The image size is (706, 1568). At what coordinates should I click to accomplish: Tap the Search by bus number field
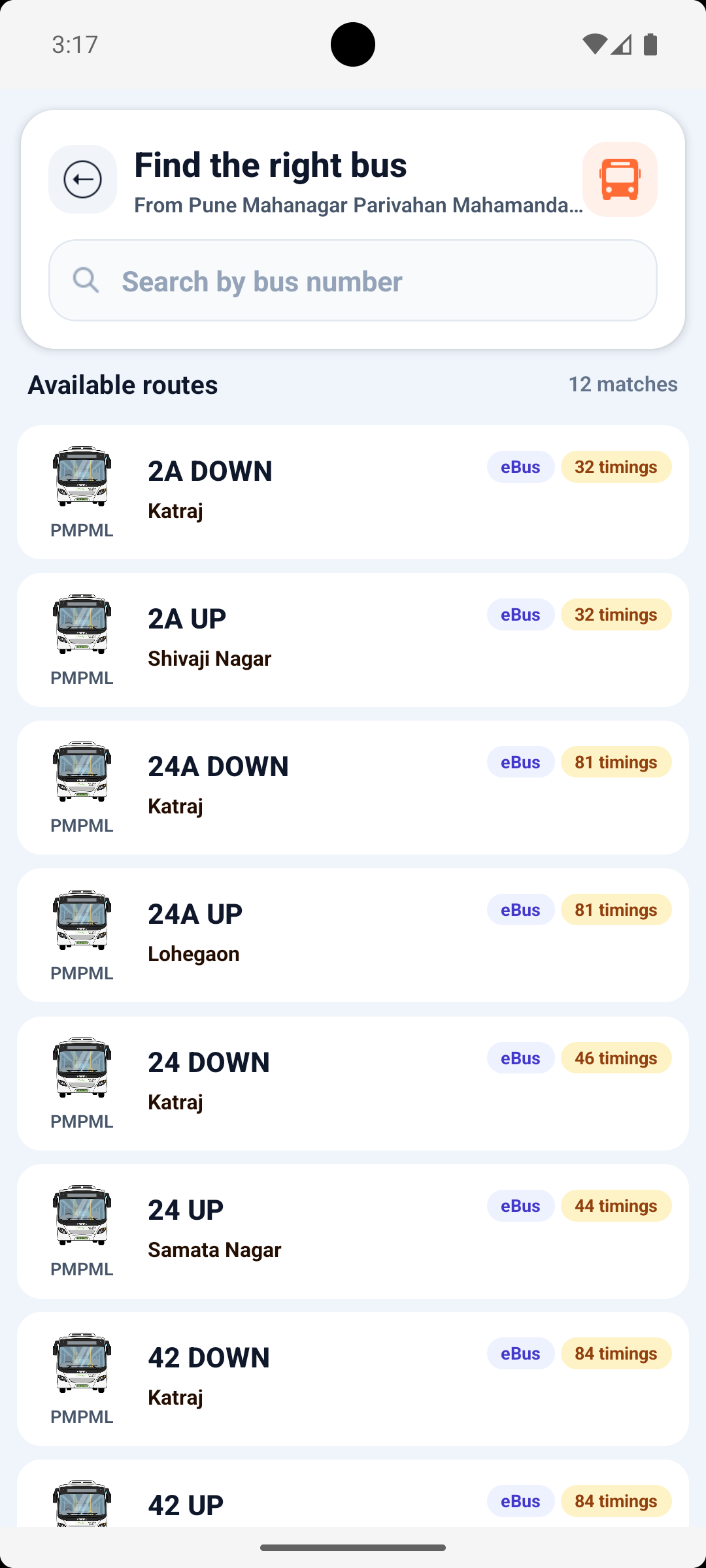click(353, 281)
